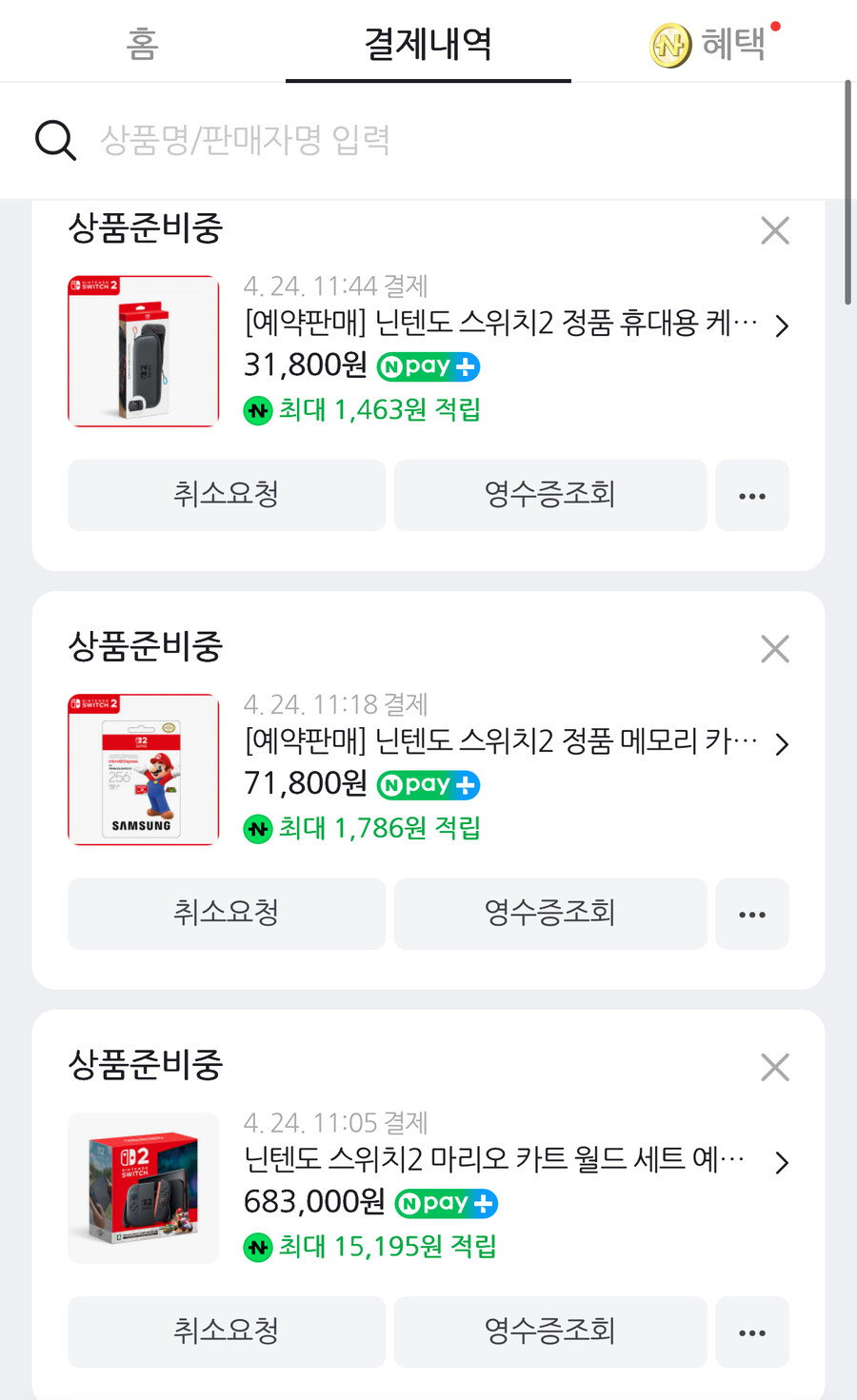Click the Npay+ badge on the 마리오 카트 order
857x1400 pixels.
445,1203
